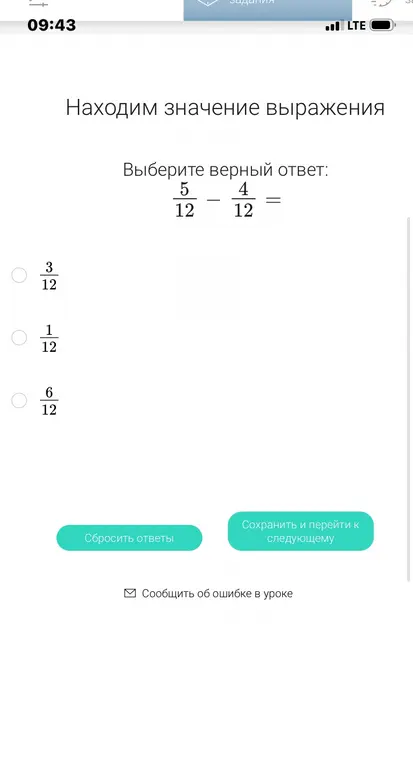This screenshot has height=762, width=413.
Task: Choose the 1/12 answer option
Action: tap(19, 337)
